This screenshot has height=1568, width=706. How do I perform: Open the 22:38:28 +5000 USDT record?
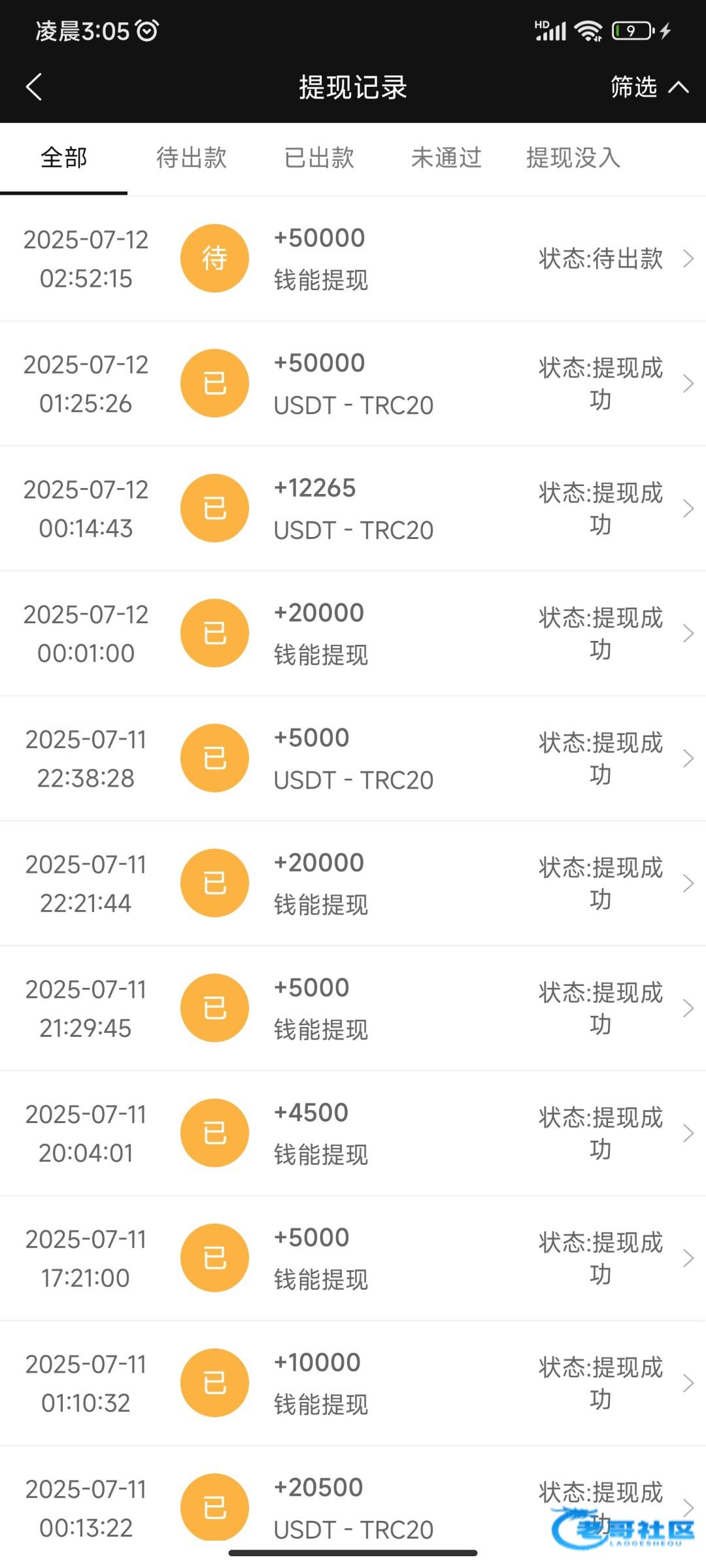(353, 758)
